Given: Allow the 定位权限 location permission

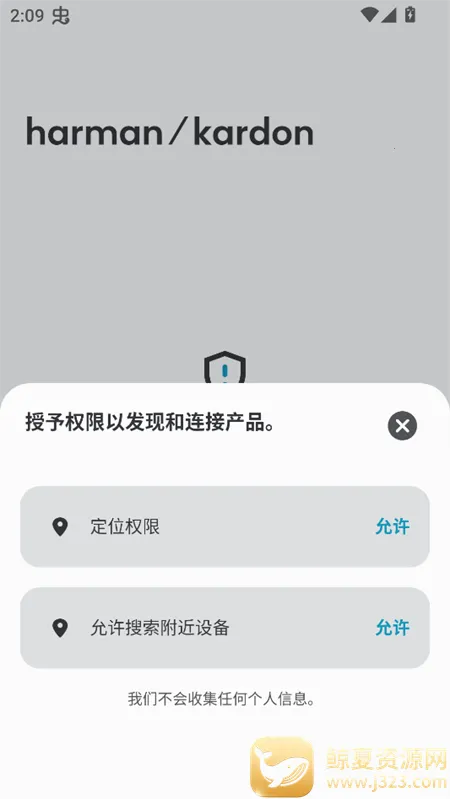Looking at the screenshot, I should pos(392,526).
